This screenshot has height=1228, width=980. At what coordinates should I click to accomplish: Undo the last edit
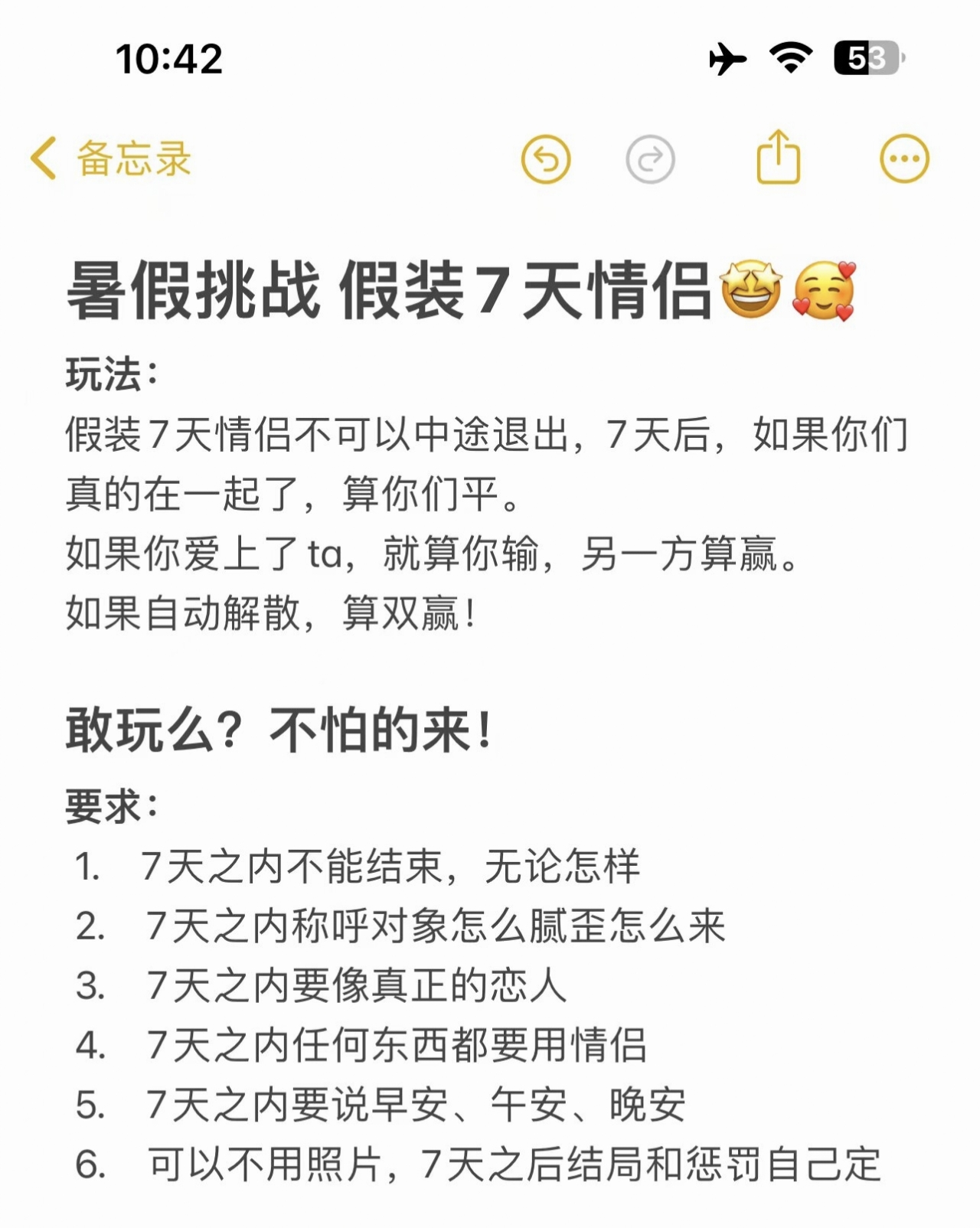(x=546, y=159)
